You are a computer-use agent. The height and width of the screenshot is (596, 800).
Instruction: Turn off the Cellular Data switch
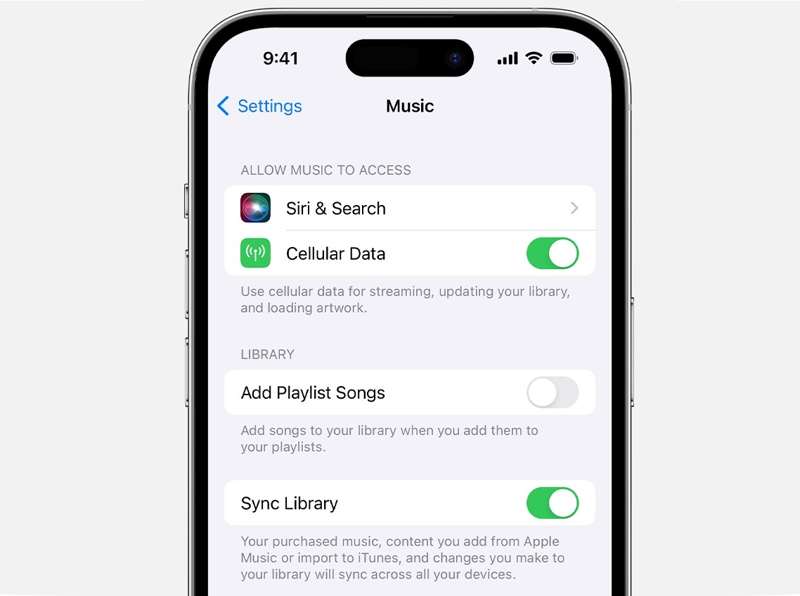(552, 254)
